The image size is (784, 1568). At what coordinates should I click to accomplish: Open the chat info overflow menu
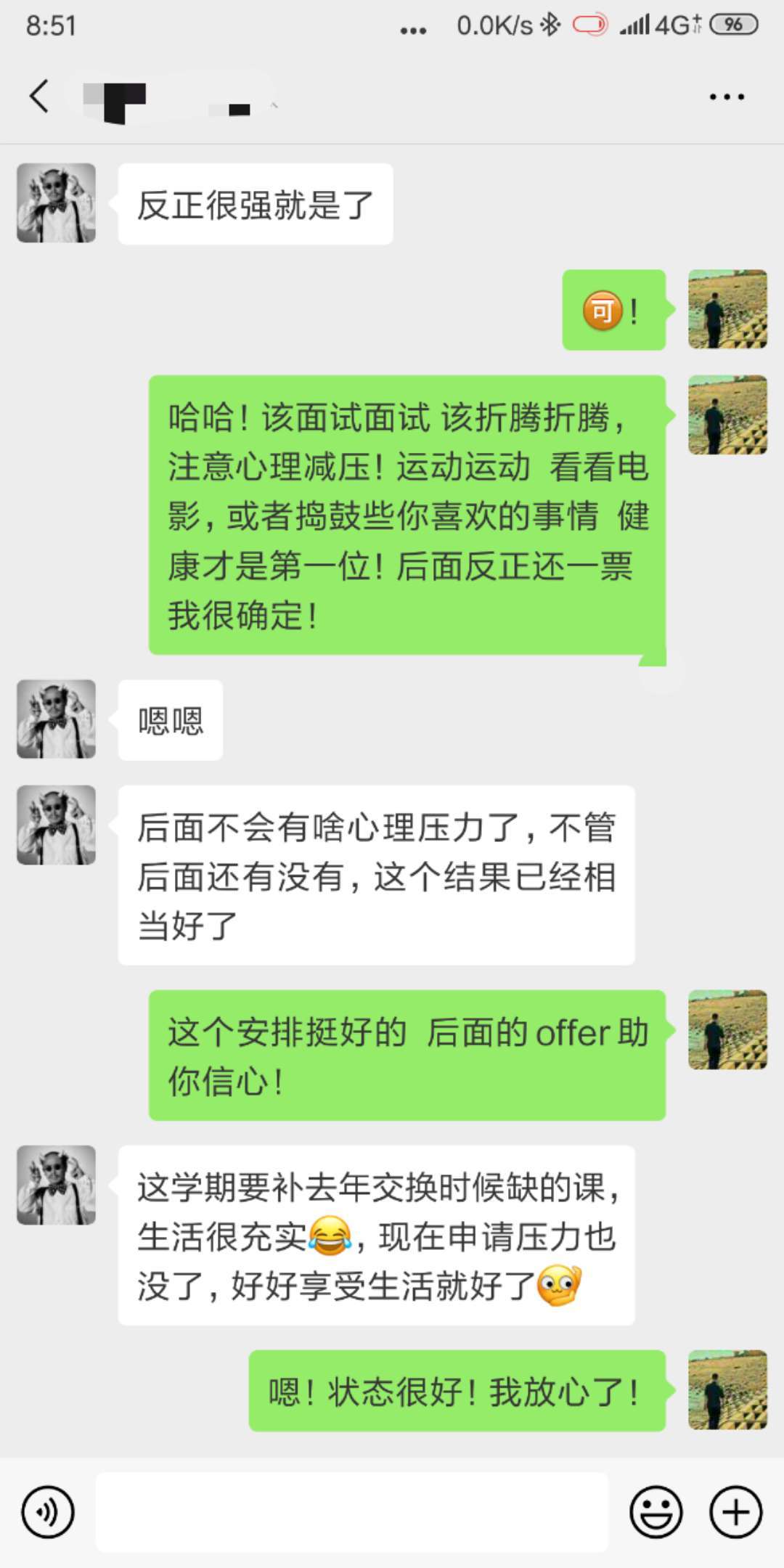coord(727,97)
